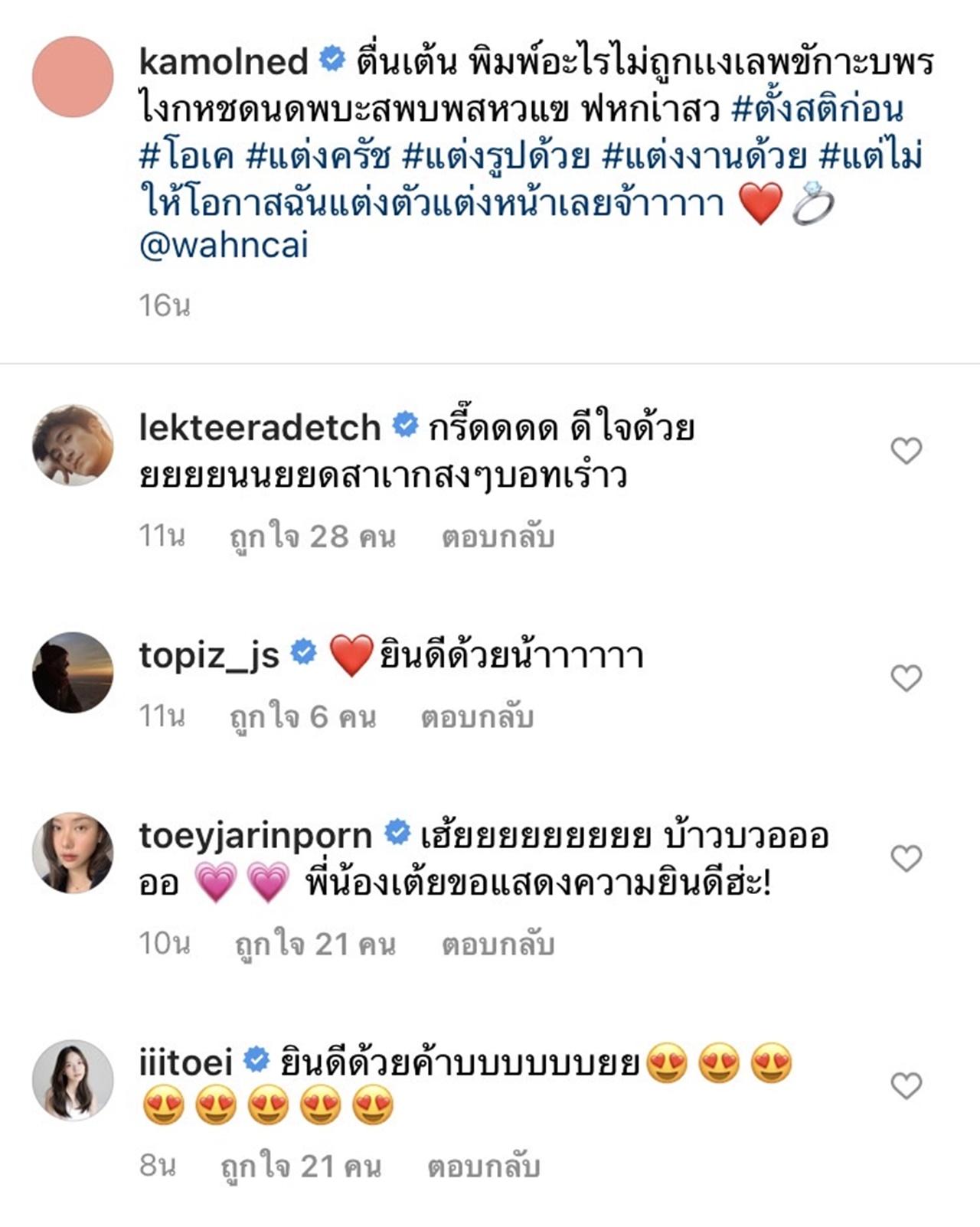This screenshot has height=1227, width=980.
Task: Reply to toeyjarinporn's comment
Action: point(498,945)
